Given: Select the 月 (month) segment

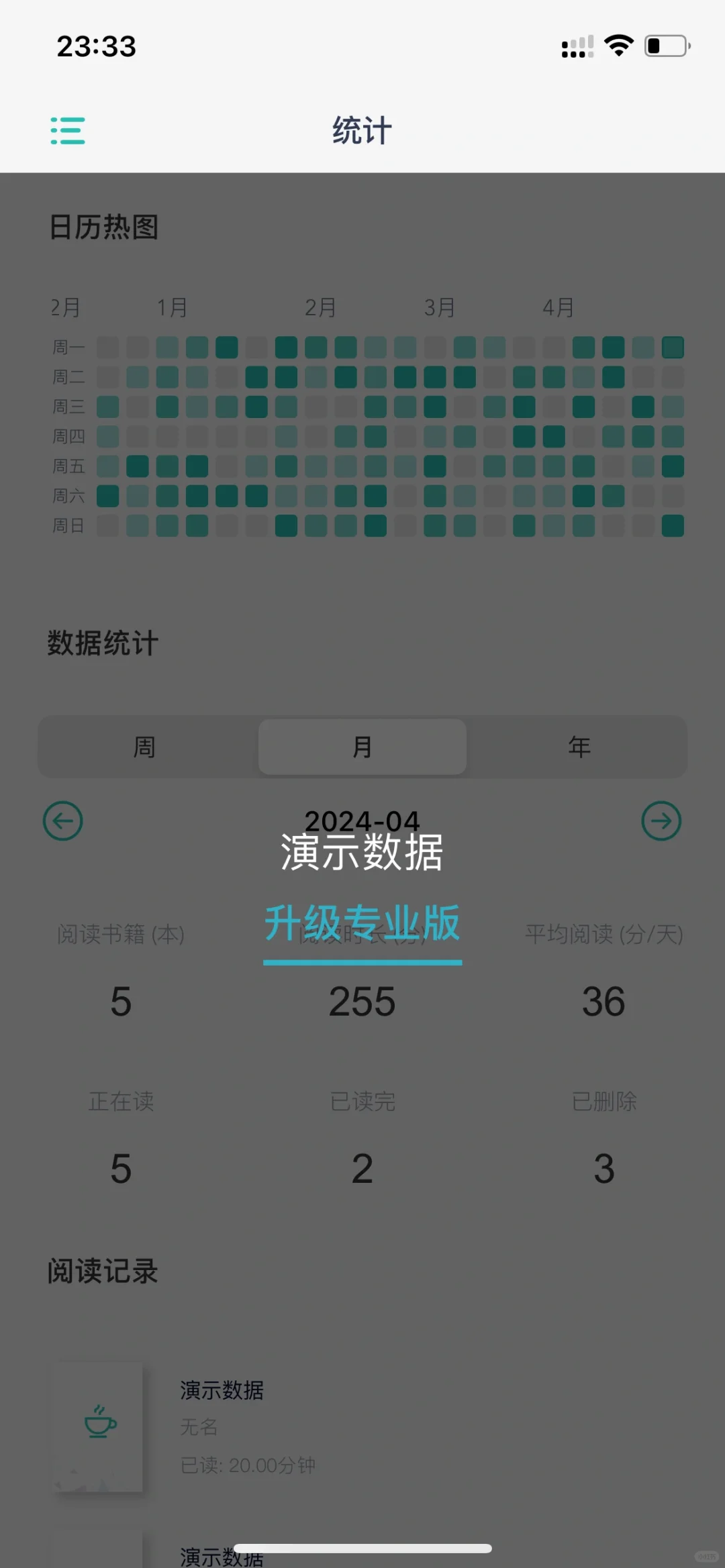Looking at the screenshot, I should point(362,747).
